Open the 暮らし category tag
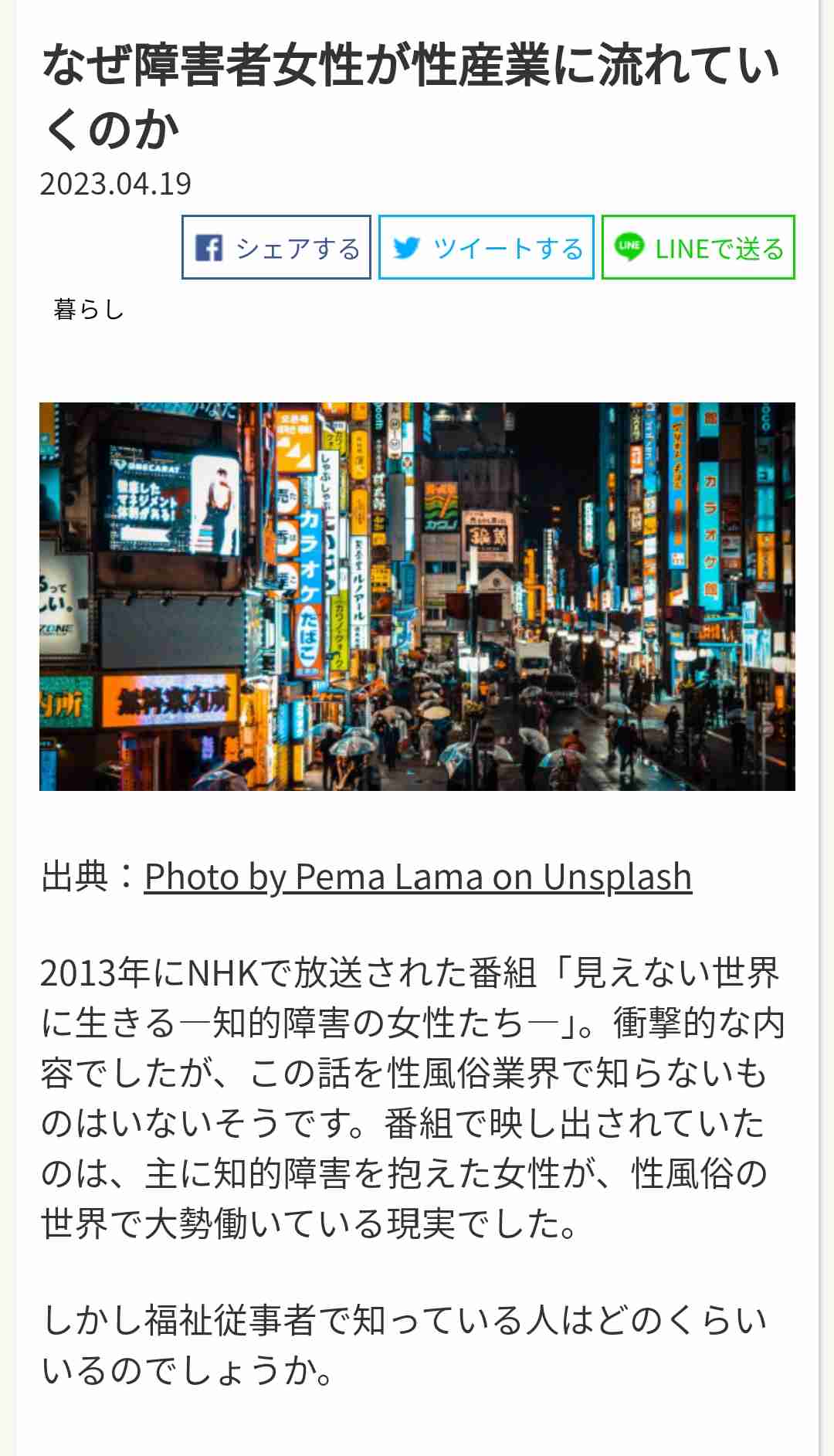The image size is (834, 1456). 89,310
